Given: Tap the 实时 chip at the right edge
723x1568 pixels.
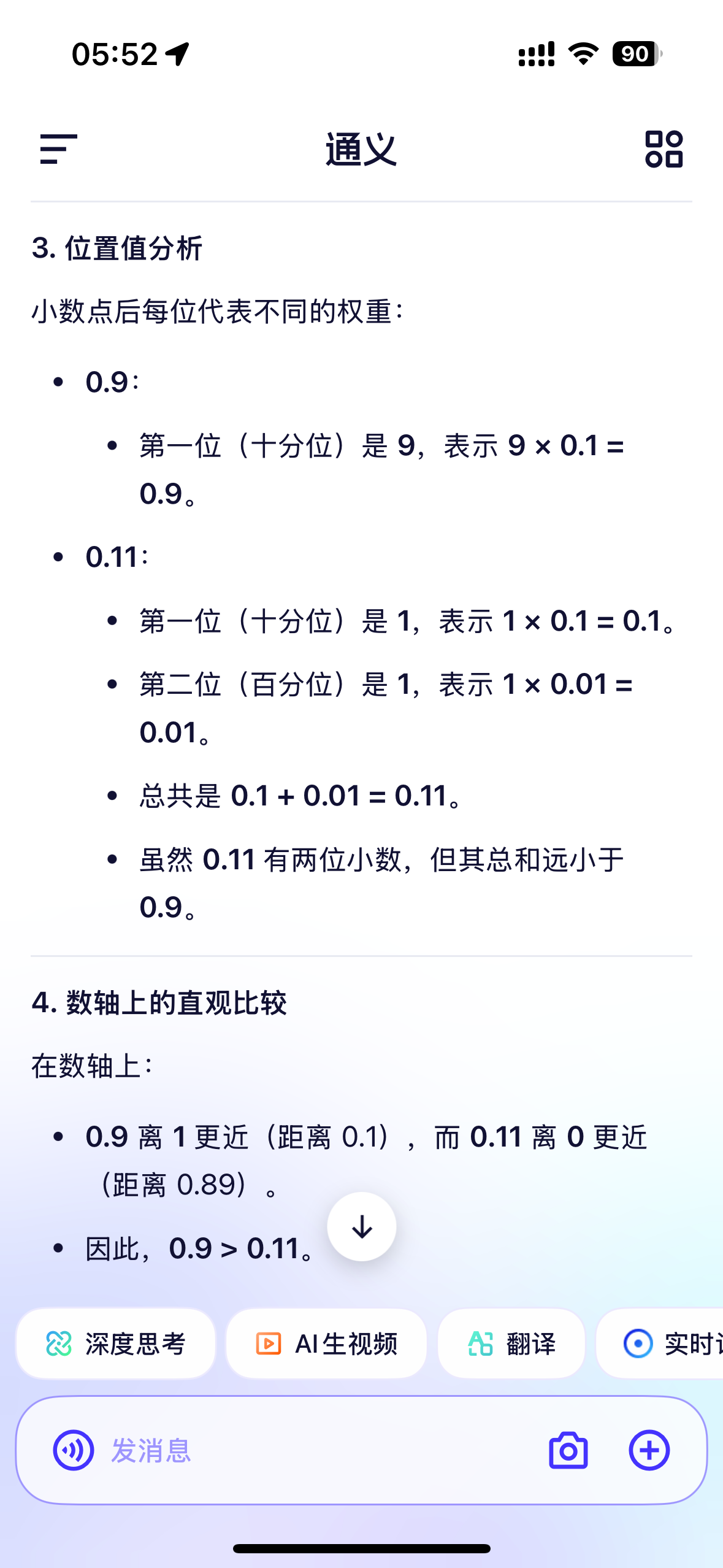Looking at the screenshot, I should [x=660, y=1343].
